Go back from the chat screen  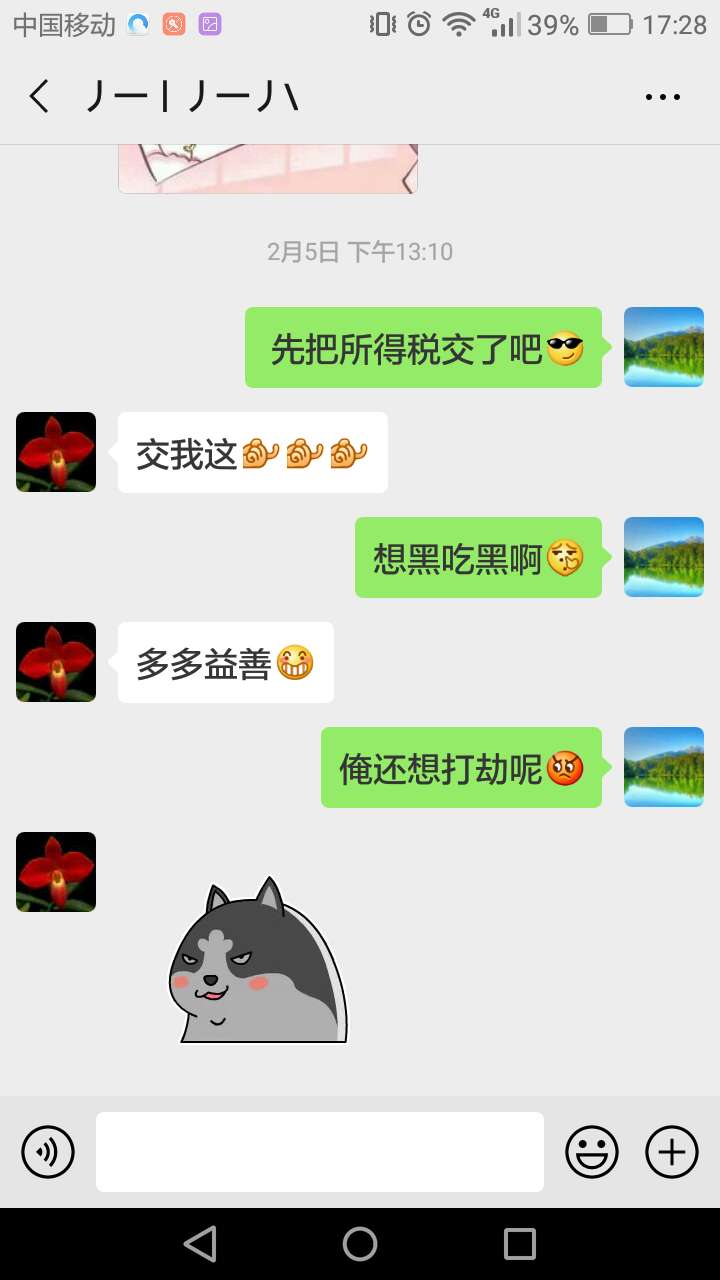(x=39, y=97)
